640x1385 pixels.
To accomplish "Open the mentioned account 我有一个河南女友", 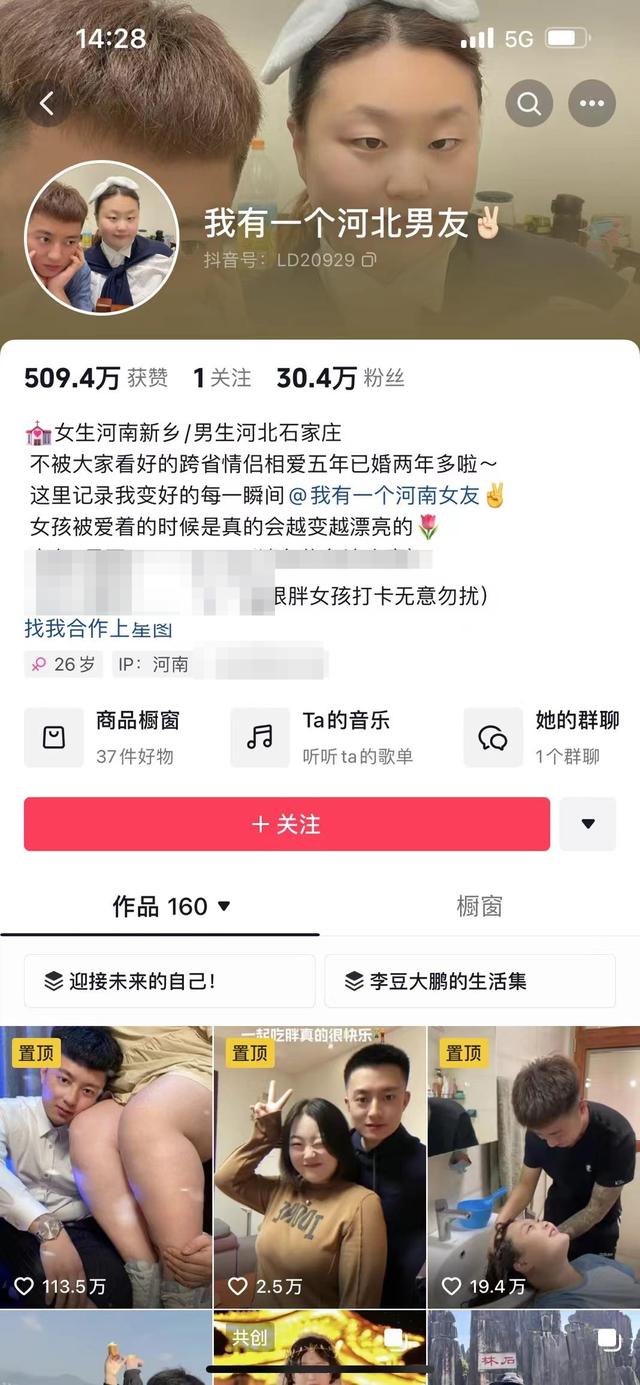I will pos(394,495).
